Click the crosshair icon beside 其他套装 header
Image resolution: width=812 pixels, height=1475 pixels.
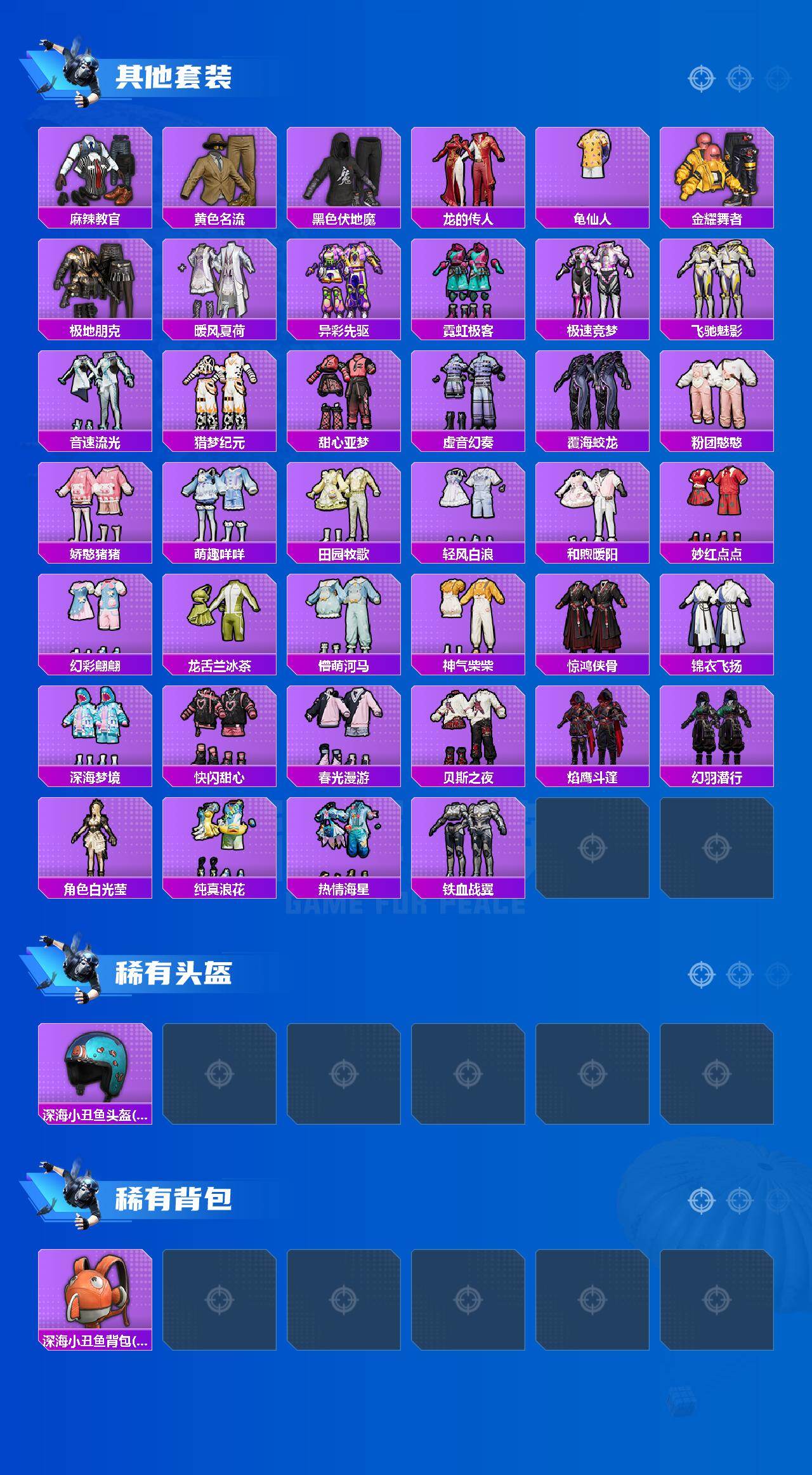pyautogui.click(x=700, y=77)
